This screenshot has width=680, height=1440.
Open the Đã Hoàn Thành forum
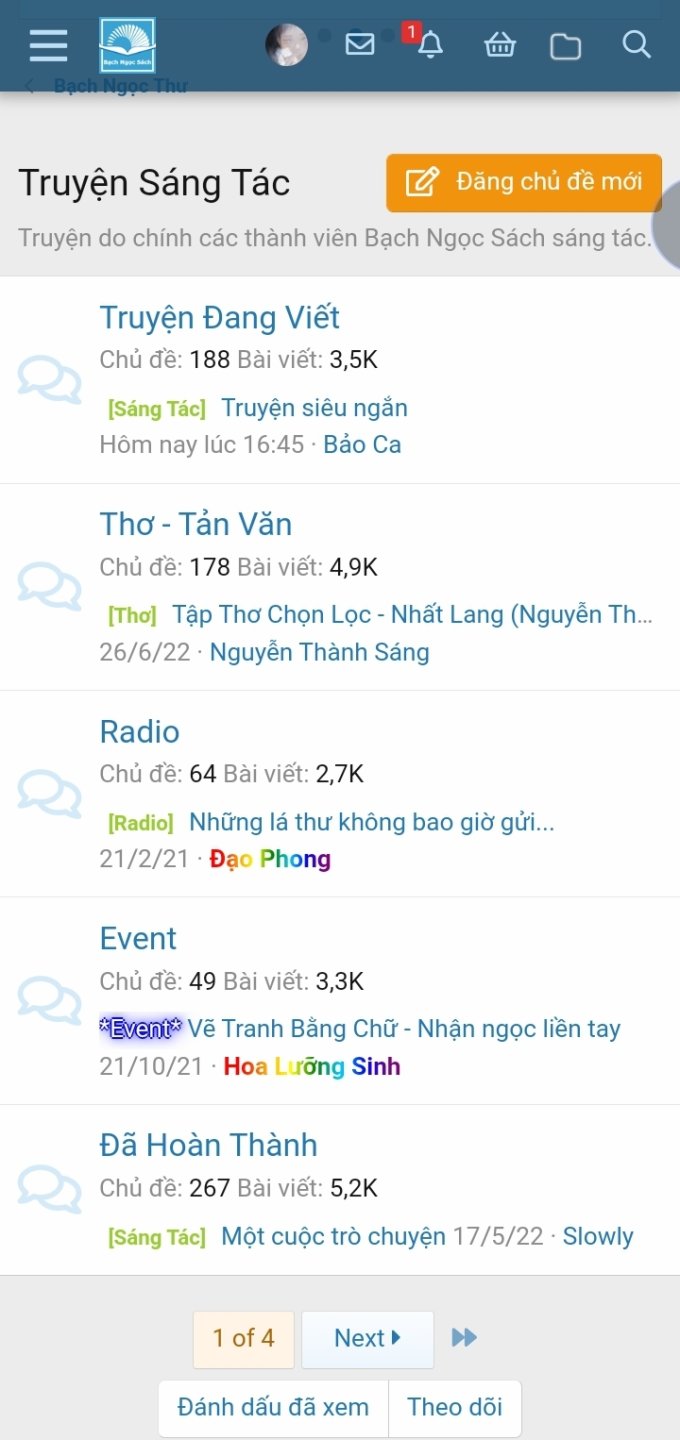coord(208,1145)
